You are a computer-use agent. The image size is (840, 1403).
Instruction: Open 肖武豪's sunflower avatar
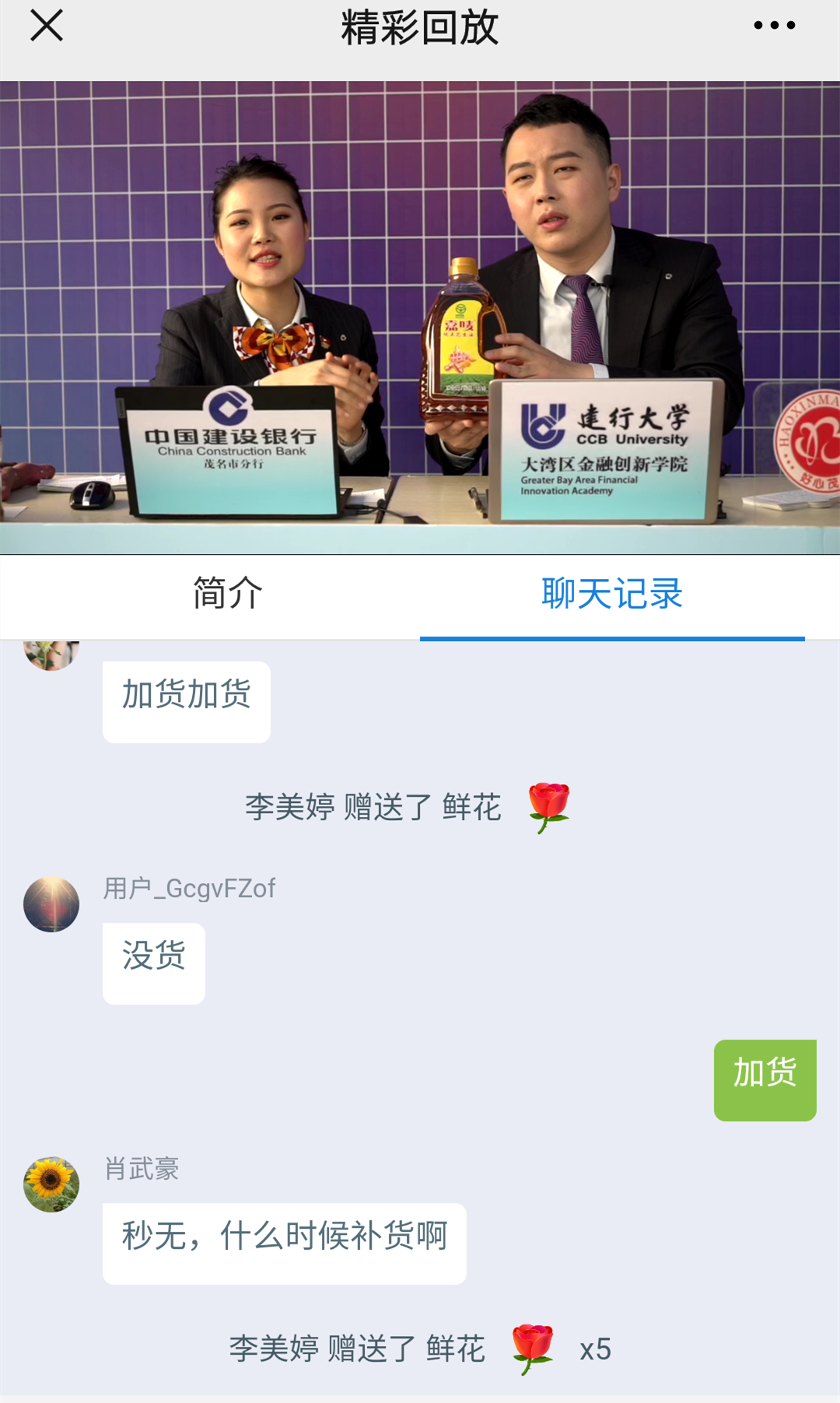[51, 1184]
